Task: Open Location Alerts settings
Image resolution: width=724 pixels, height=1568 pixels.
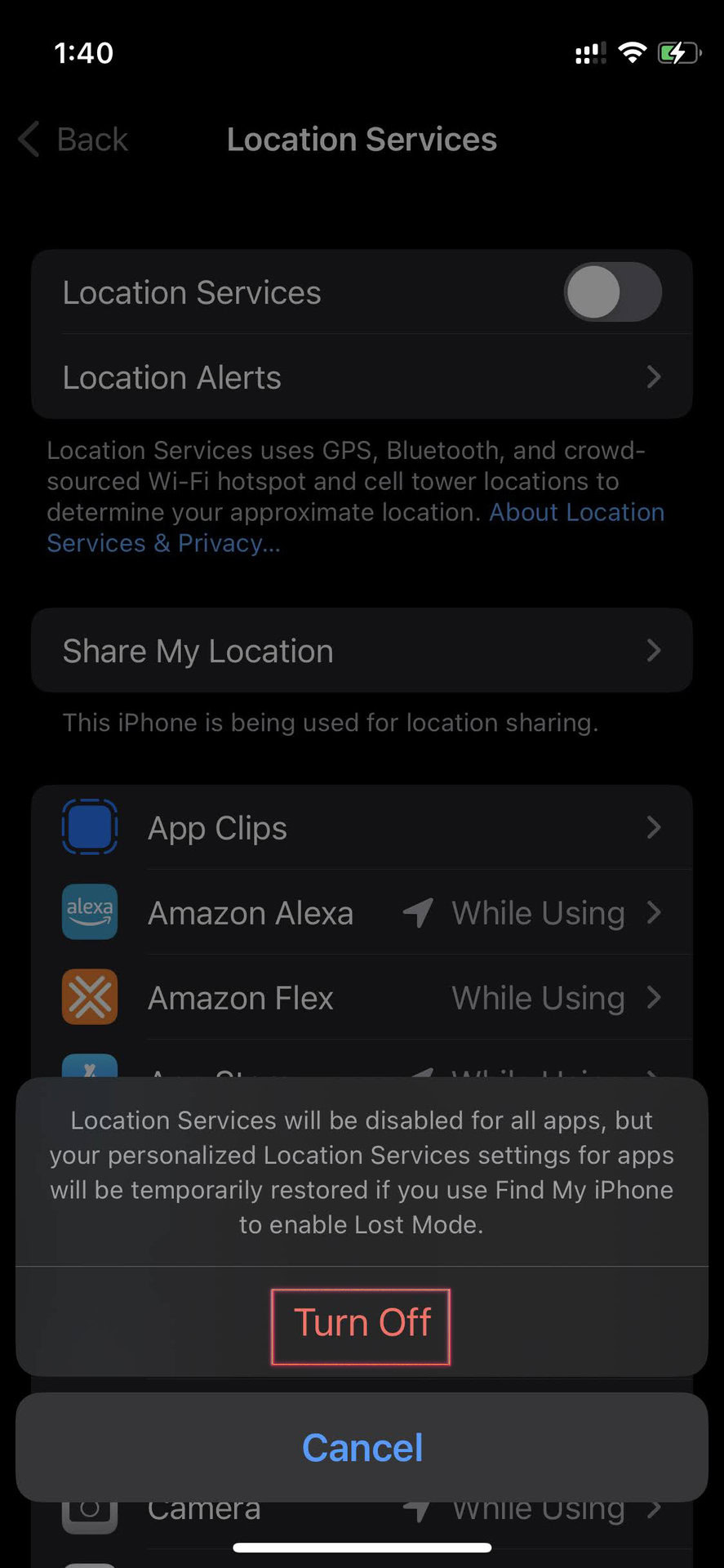Action: tap(362, 377)
